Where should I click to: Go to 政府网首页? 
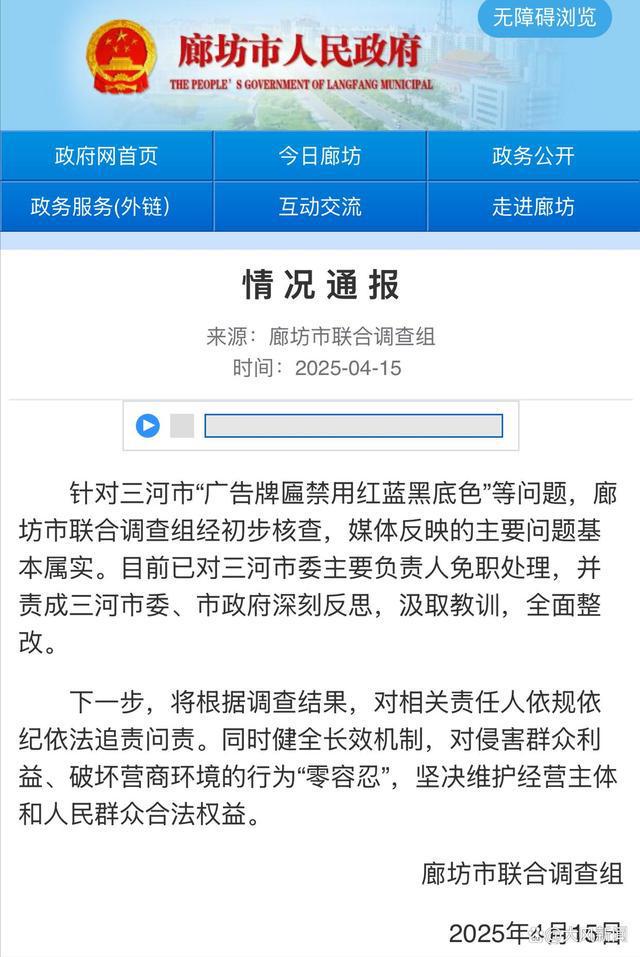tap(106, 156)
